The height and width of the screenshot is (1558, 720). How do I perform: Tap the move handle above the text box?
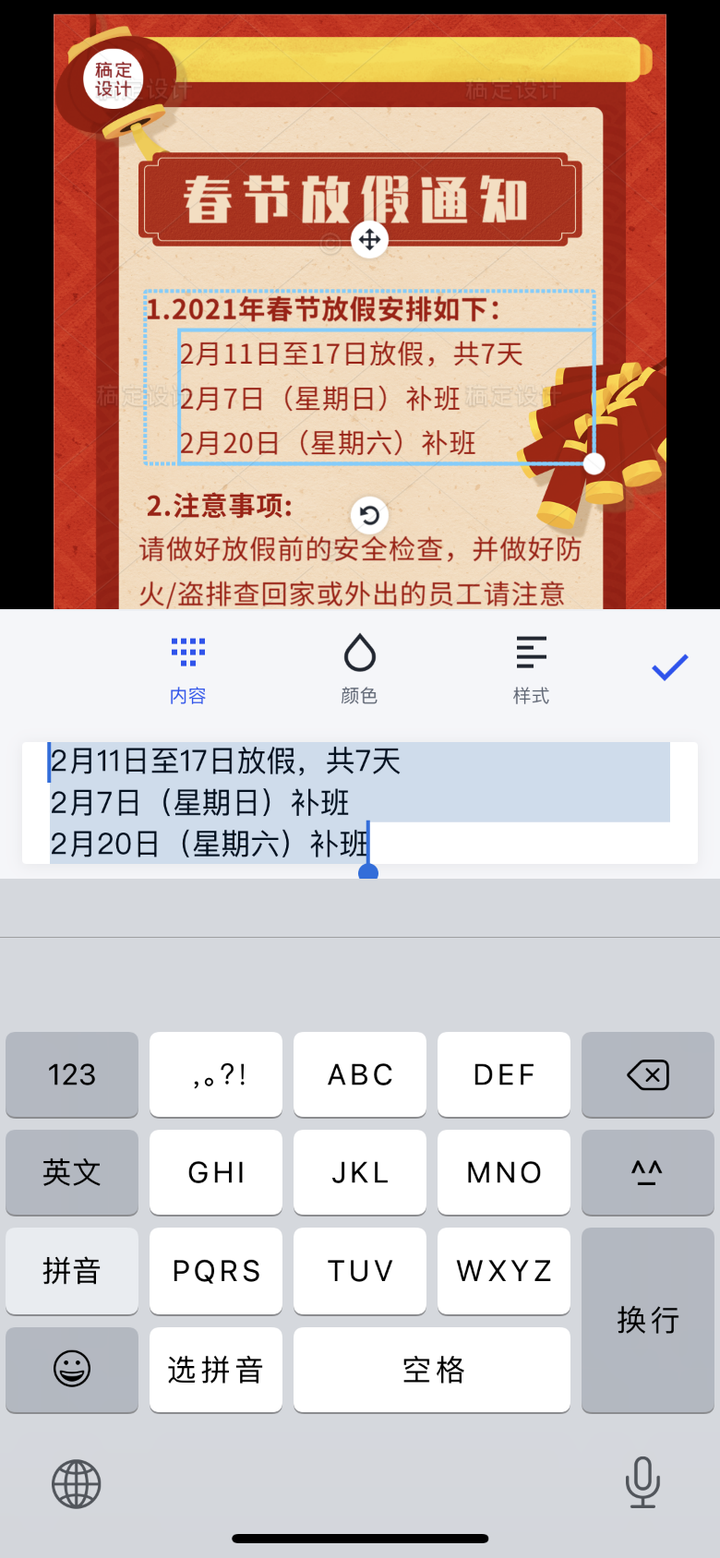(x=369, y=240)
